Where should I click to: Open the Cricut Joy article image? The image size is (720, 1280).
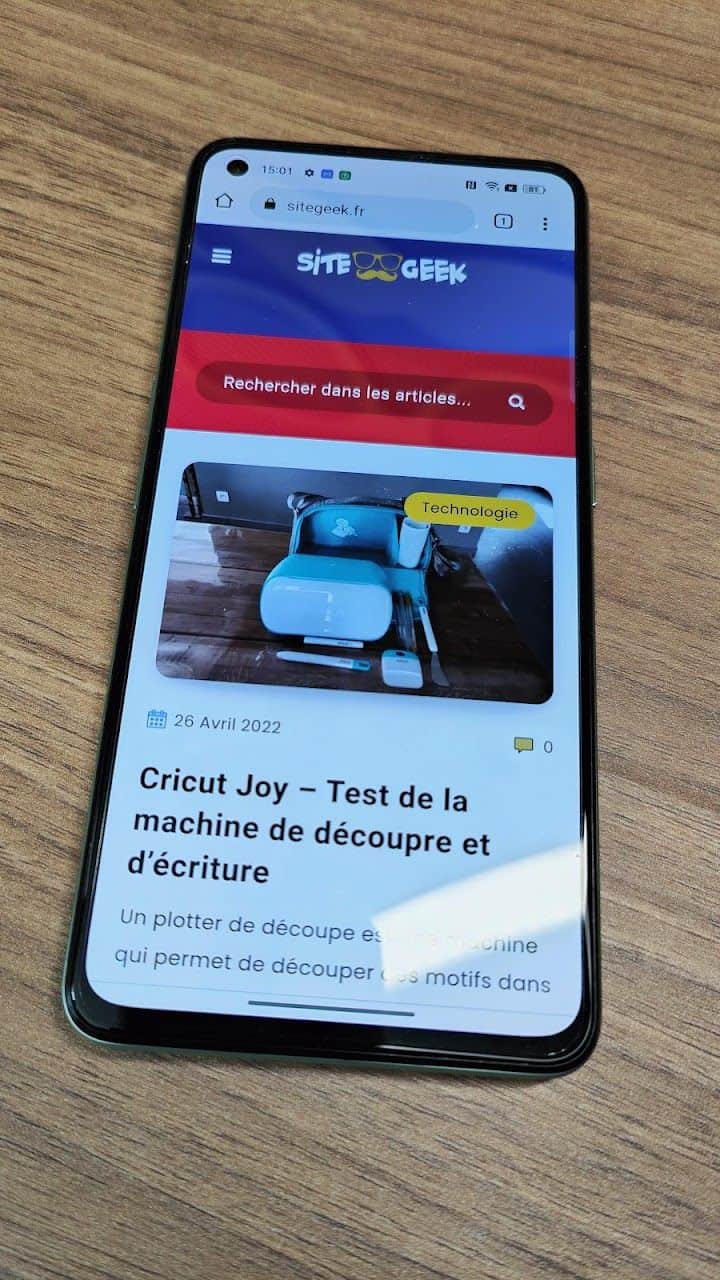(x=355, y=582)
